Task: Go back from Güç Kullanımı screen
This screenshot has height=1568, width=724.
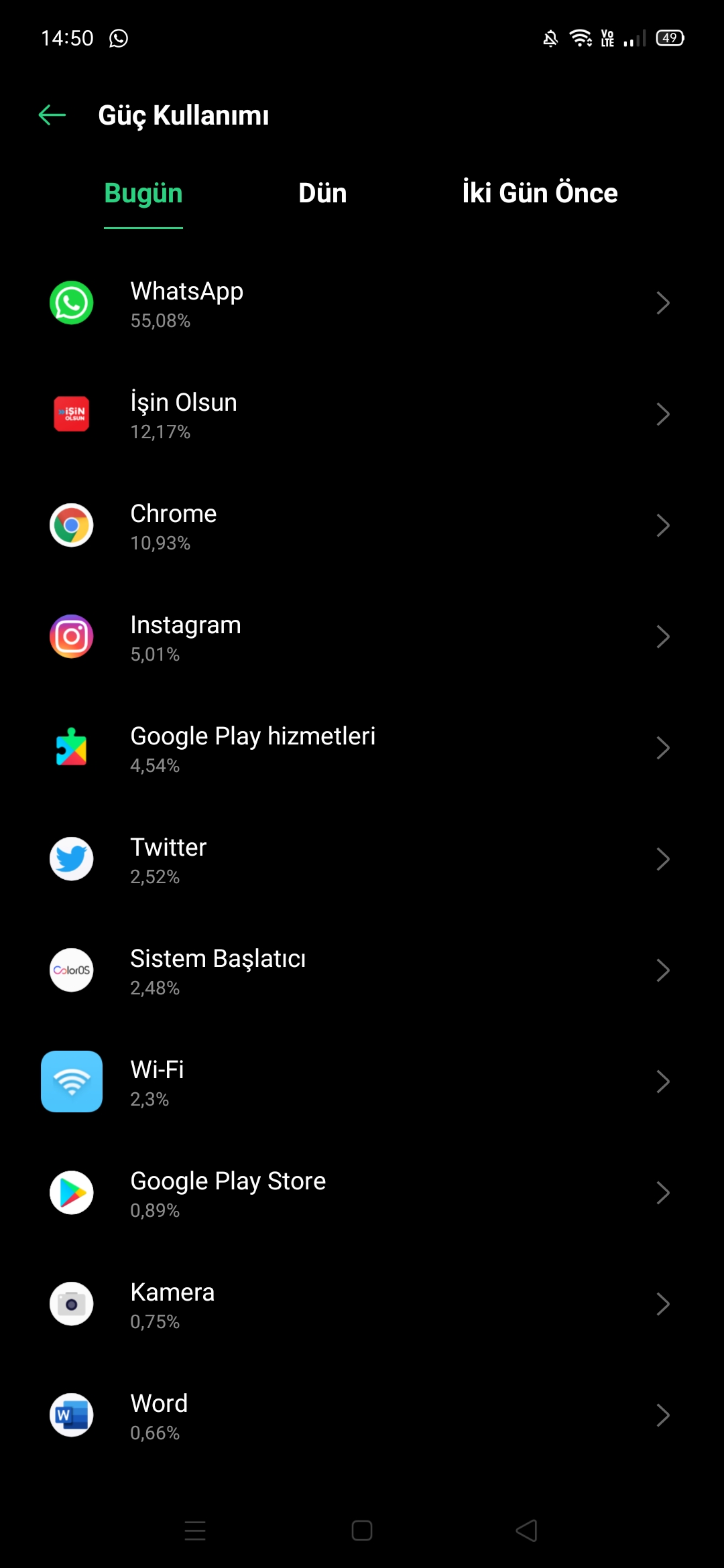Action: click(x=52, y=115)
